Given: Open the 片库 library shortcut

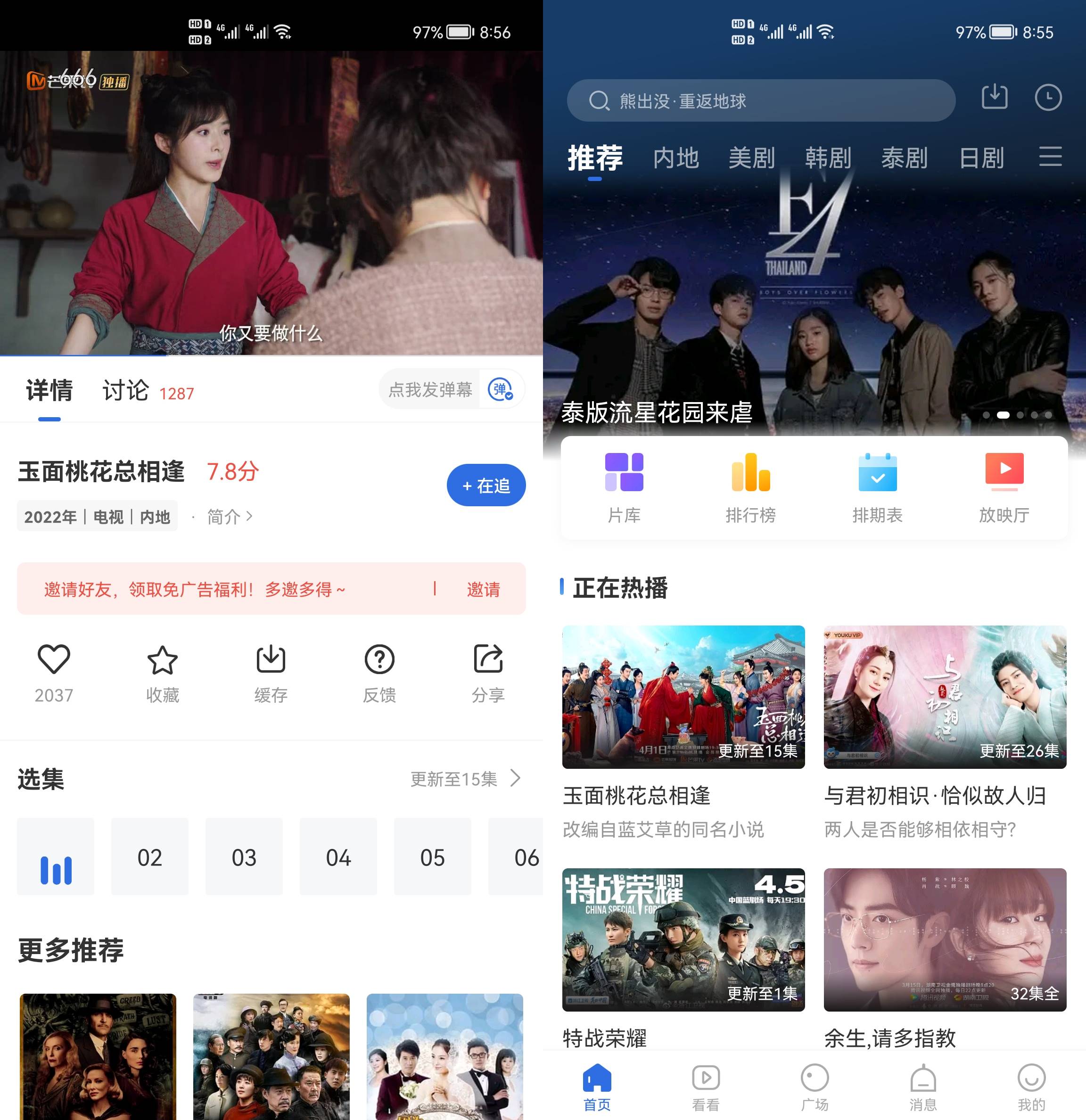Looking at the screenshot, I should [624, 487].
